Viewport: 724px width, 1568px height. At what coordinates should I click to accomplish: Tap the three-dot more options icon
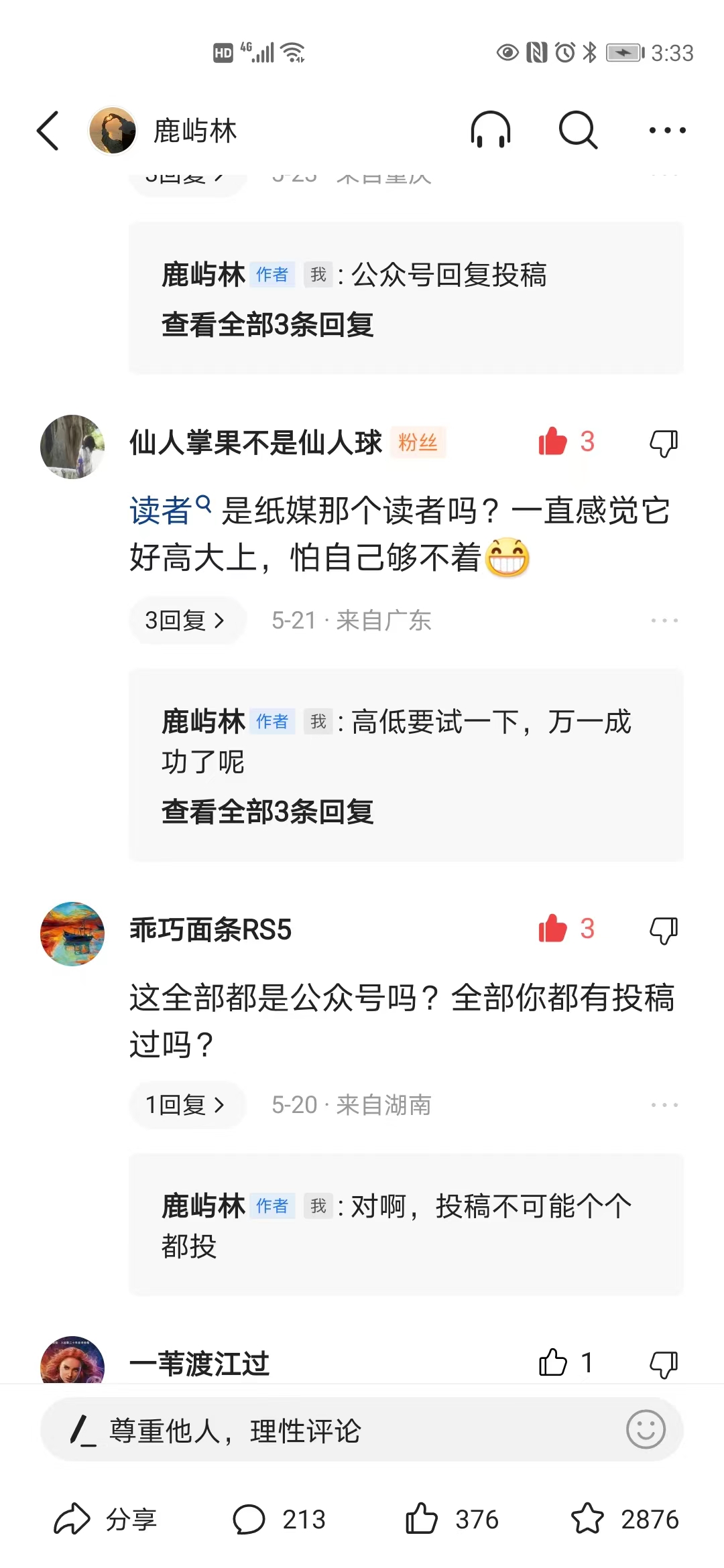coord(668,130)
